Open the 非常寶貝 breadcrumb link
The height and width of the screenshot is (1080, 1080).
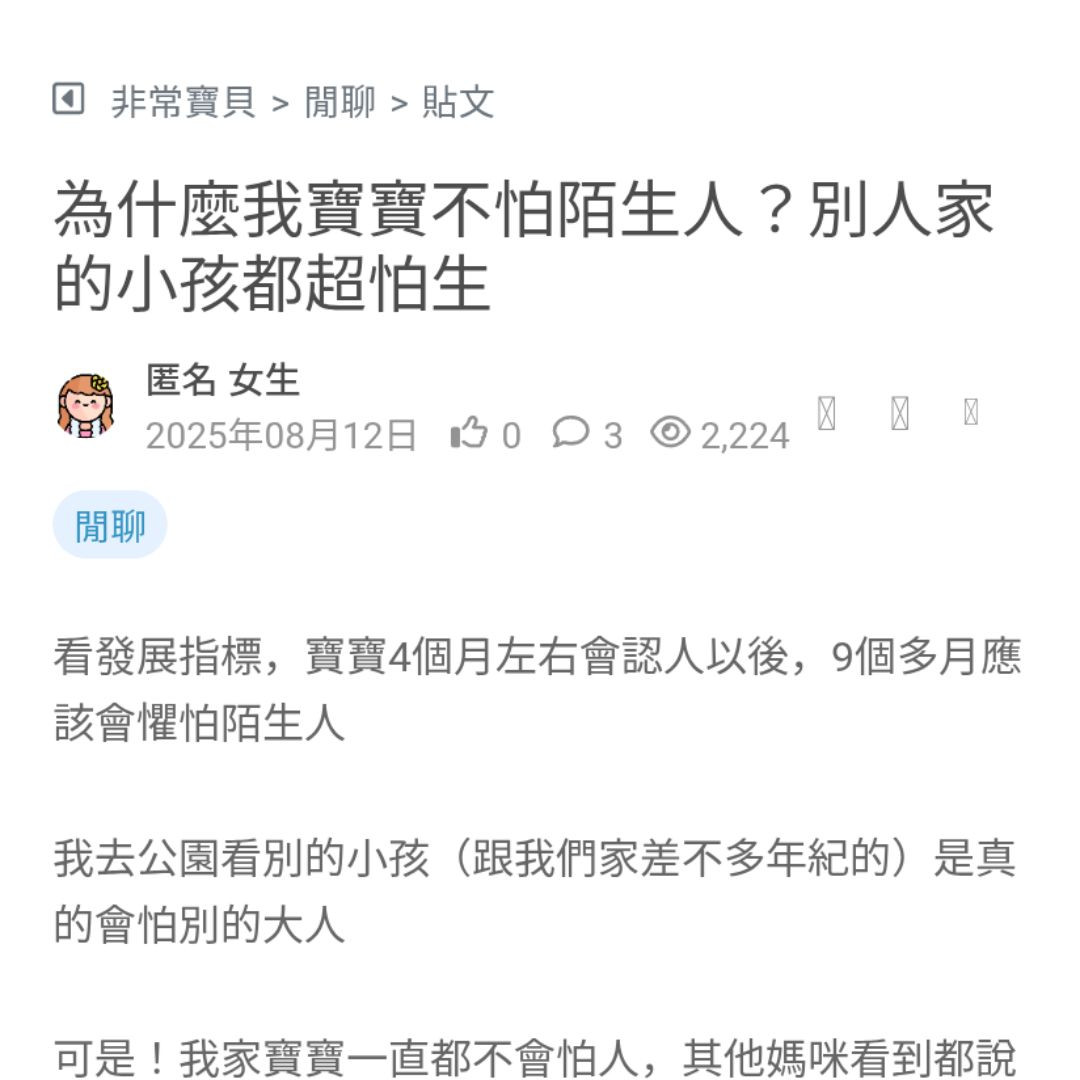click(183, 102)
